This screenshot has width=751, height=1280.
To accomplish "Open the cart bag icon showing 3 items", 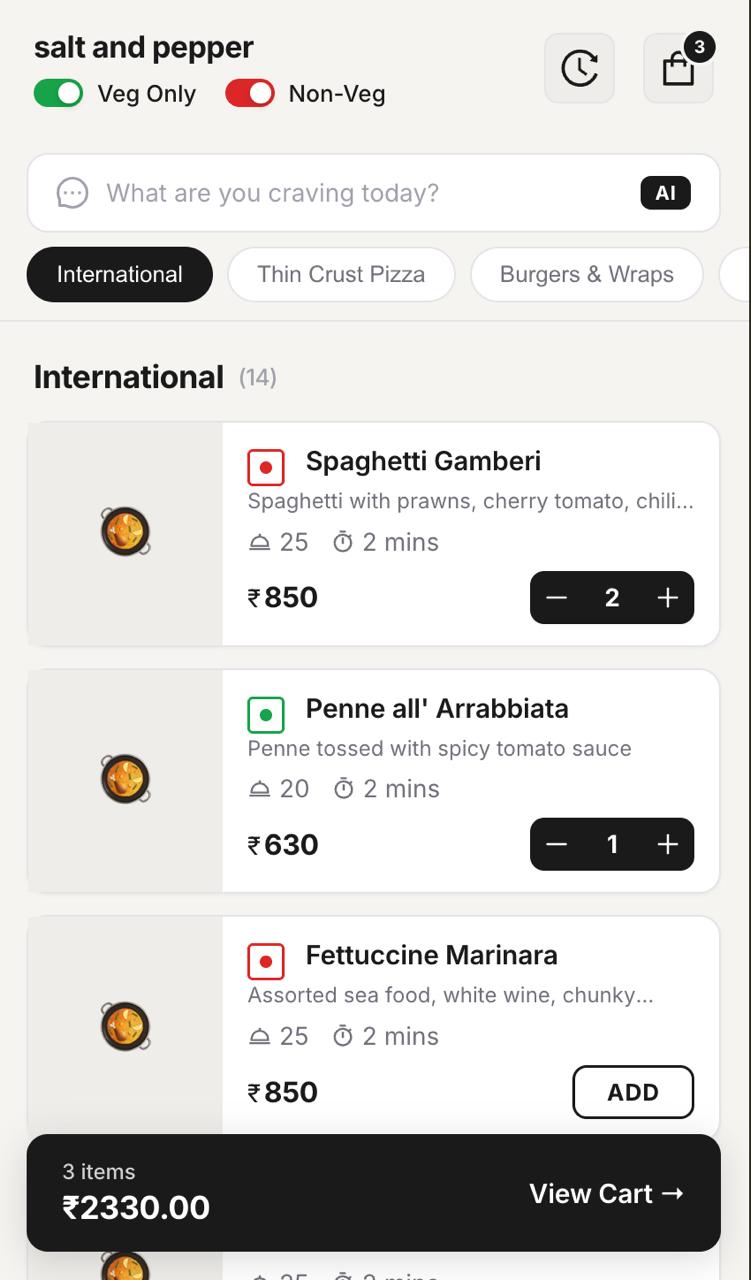I will (678, 68).
